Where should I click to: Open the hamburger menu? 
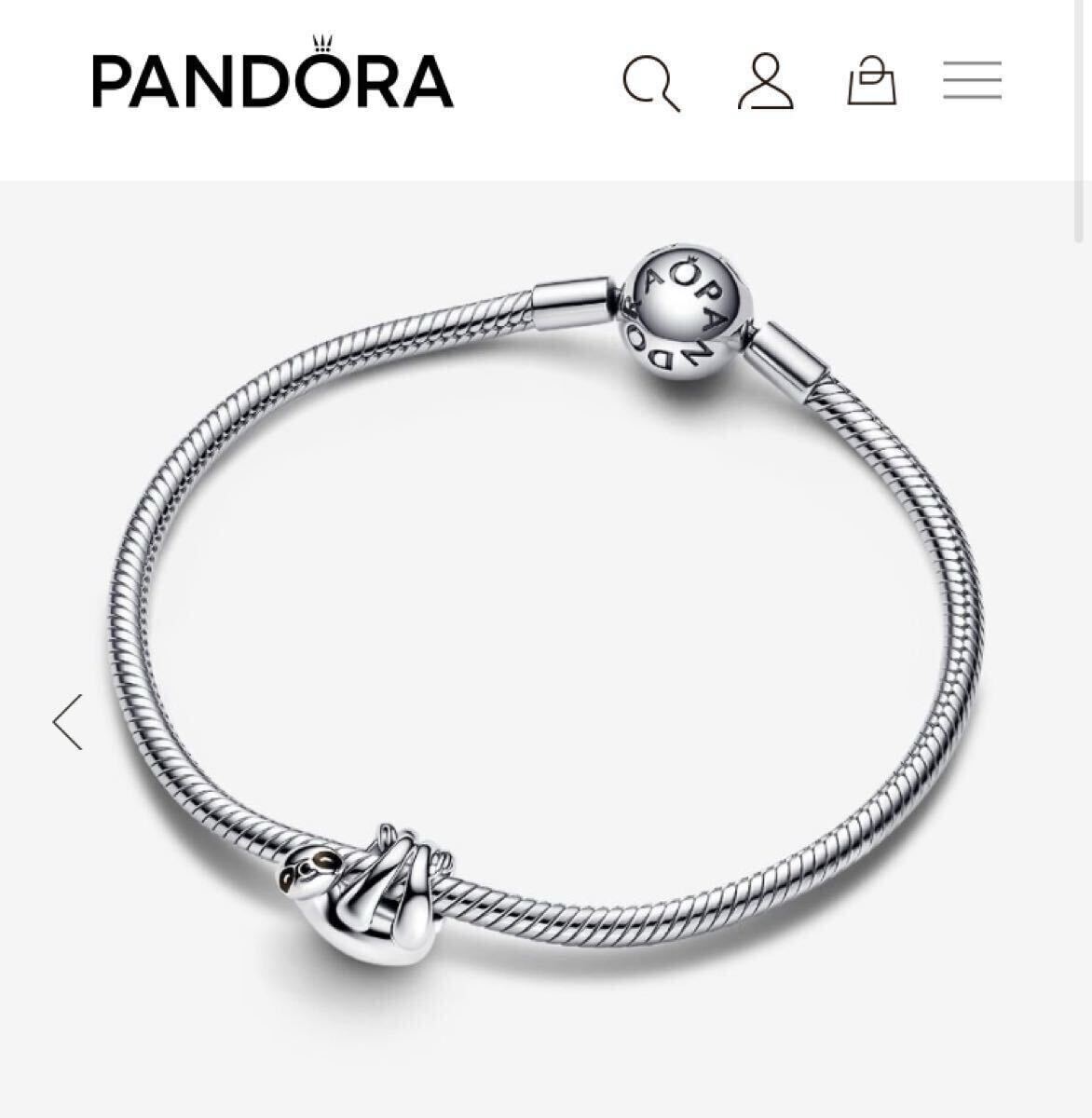pos(972,81)
